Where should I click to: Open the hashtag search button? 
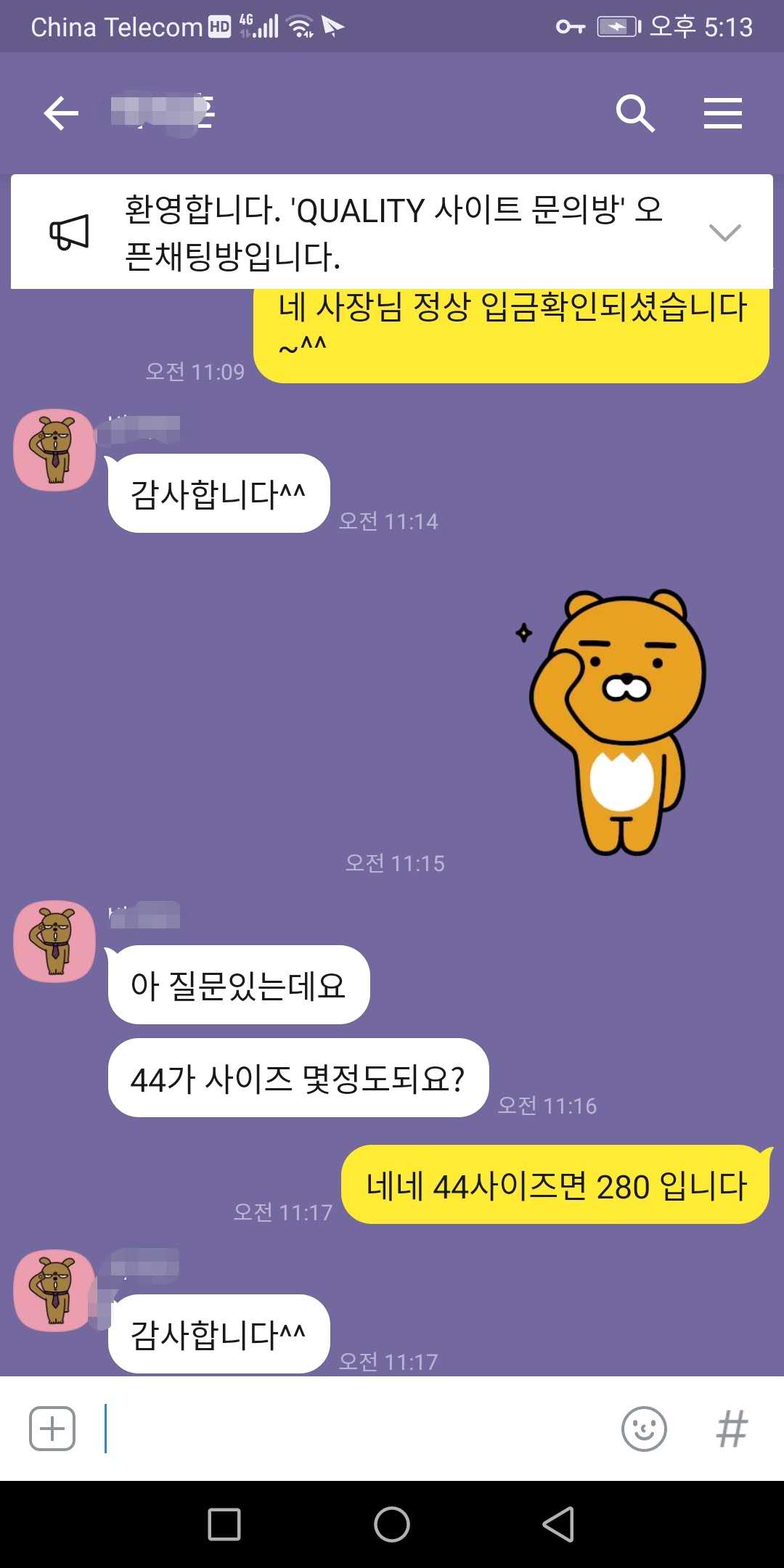click(x=731, y=1429)
